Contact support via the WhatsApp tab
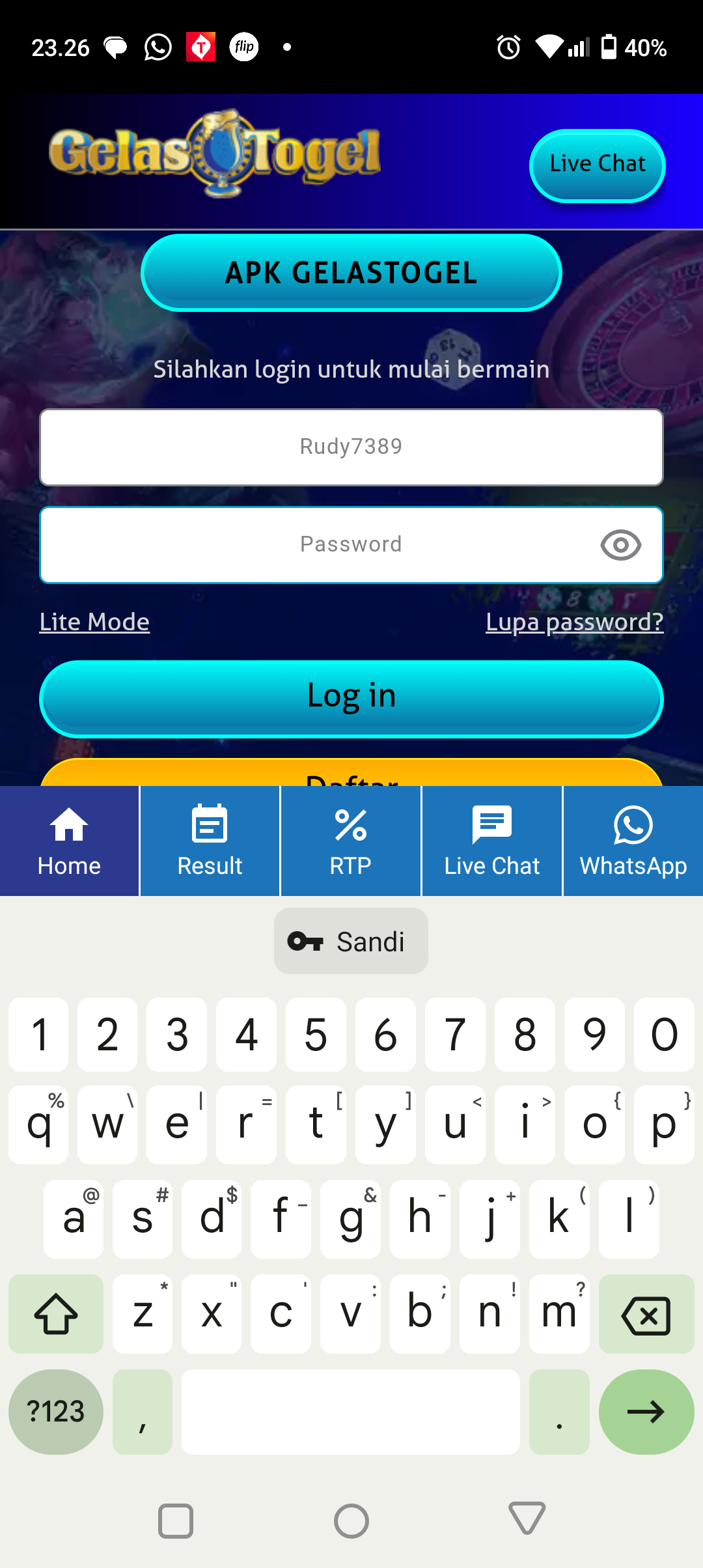Image resolution: width=703 pixels, height=1568 pixels. [633, 841]
